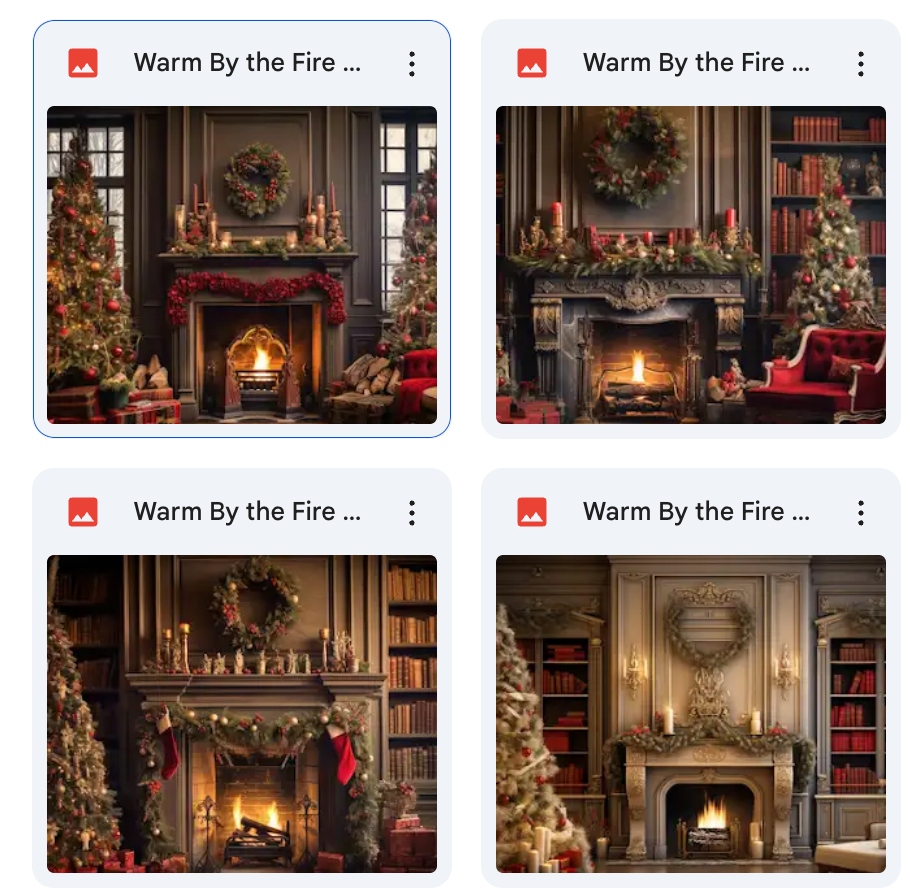Open more options for the red armchair image
Viewport: 910px width, 894px height.
pos(860,64)
